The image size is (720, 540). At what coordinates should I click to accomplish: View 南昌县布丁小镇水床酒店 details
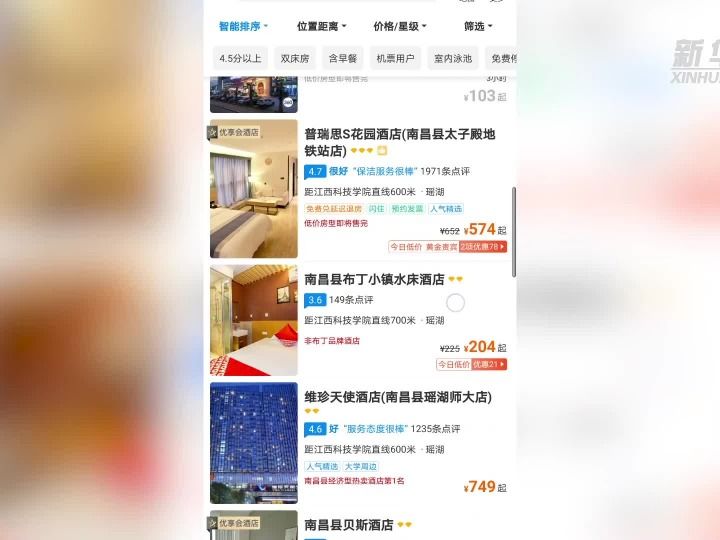coord(374,280)
